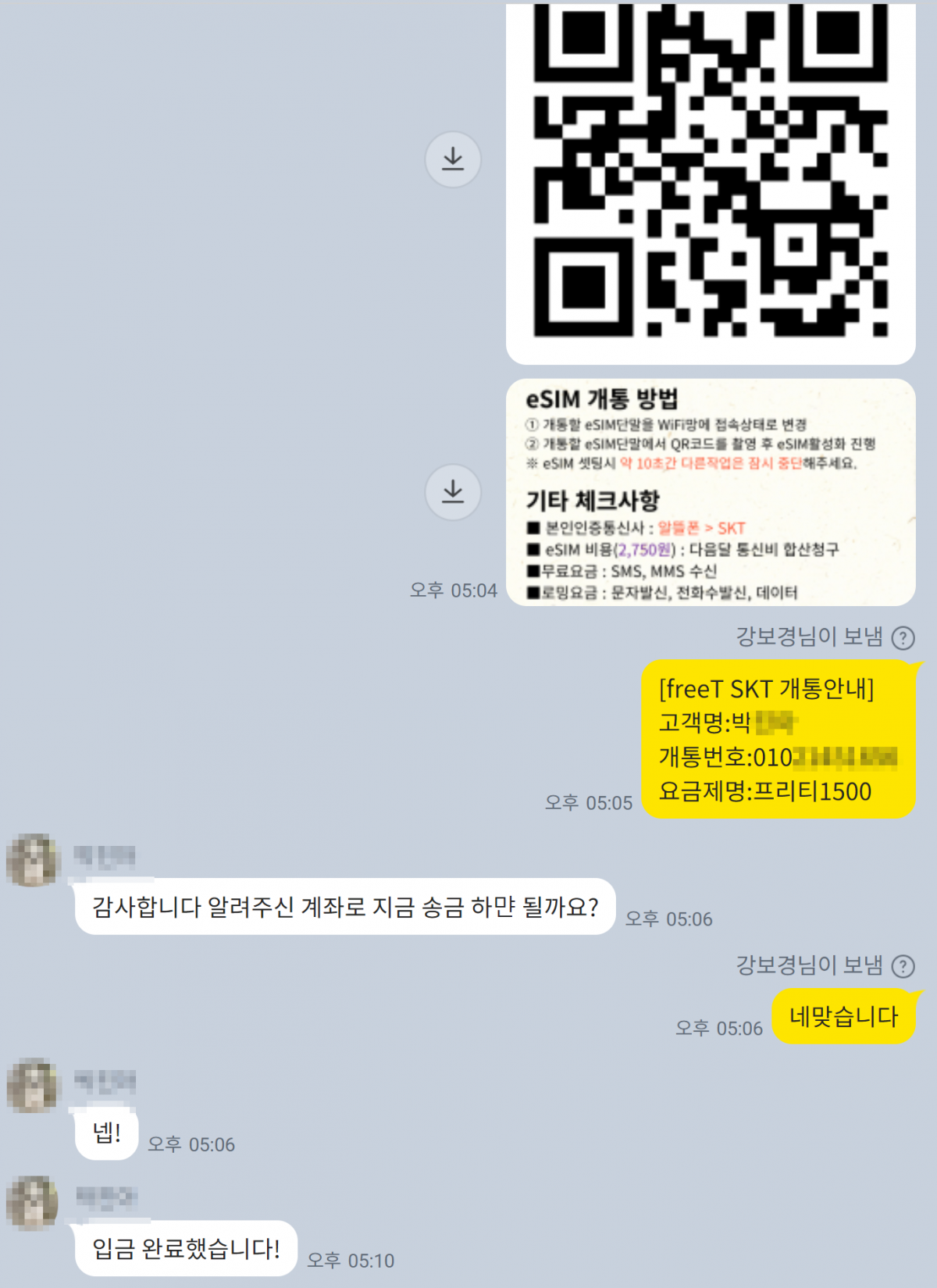
Task: Open the eSIM 개통 방법 picture message
Action: [x=710, y=492]
